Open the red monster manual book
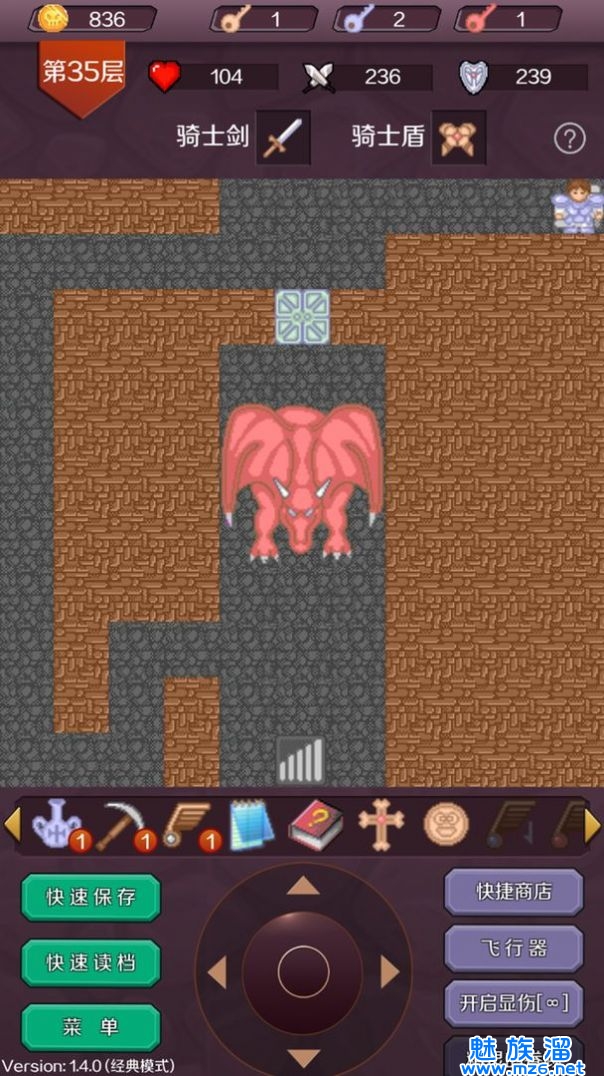The height and width of the screenshot is (1076, 604). 316,826
